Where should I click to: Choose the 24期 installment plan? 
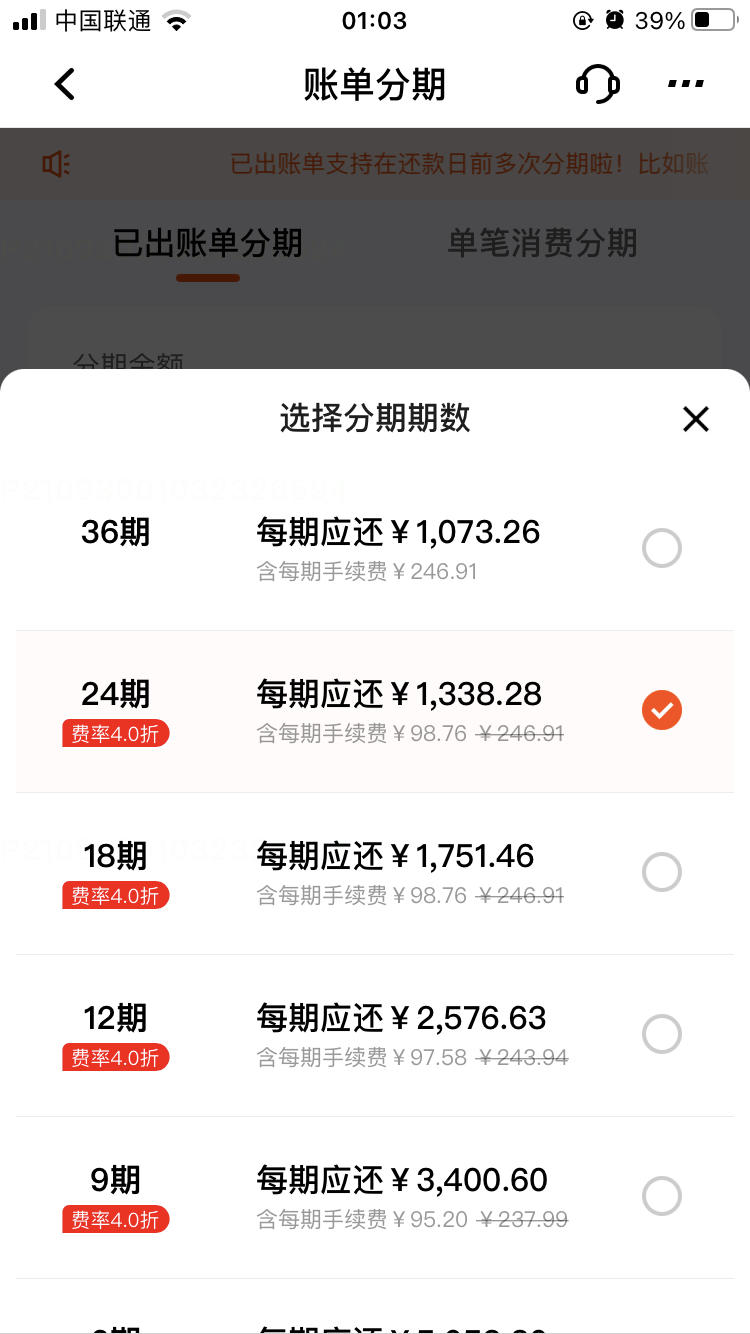661,710
